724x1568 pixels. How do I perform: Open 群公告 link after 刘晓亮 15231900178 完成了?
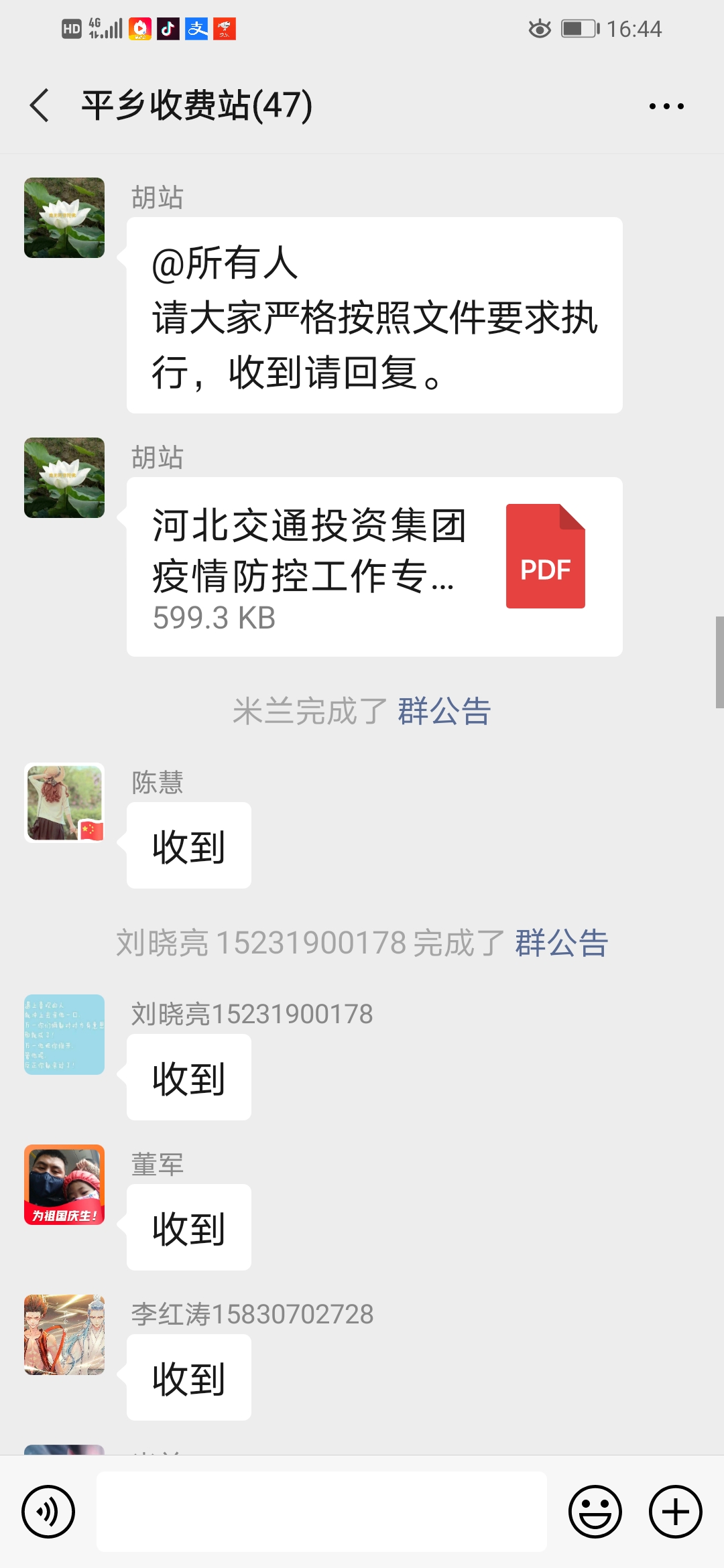coord(561,943)
